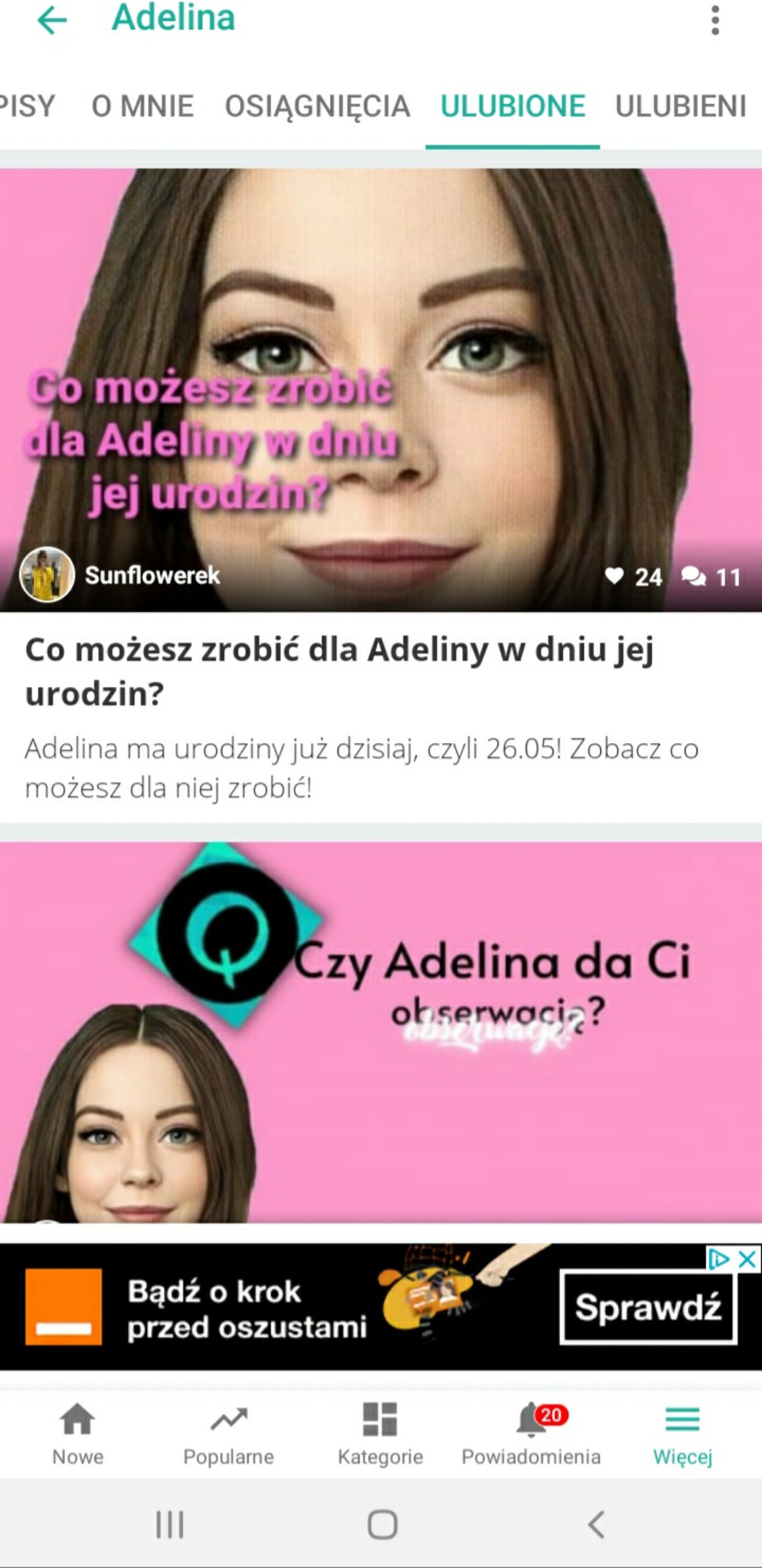Image resolution: width=762 pixels, height=1568 pixels.
Task: Check Powiadomienia notifications
Action: click(531, 1434)
